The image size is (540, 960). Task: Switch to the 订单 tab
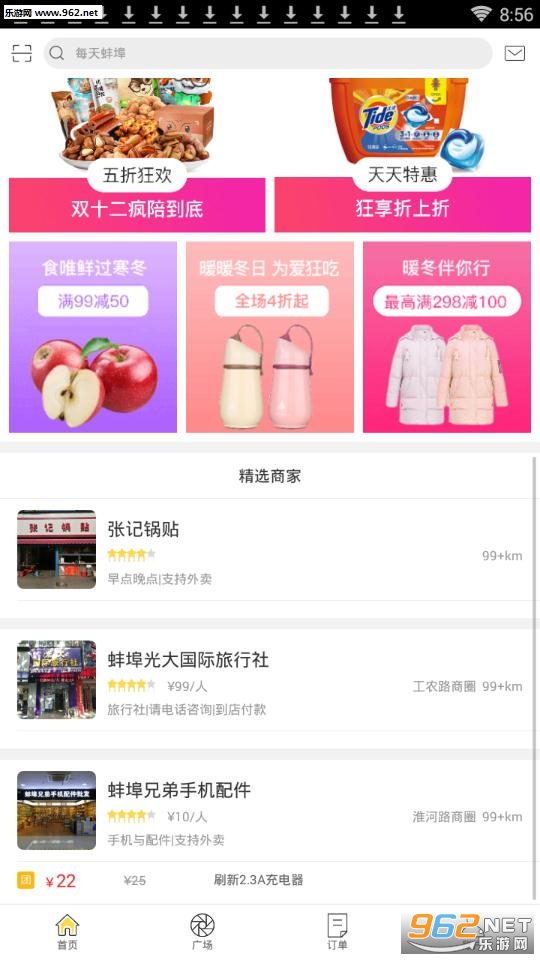[337, 931]
